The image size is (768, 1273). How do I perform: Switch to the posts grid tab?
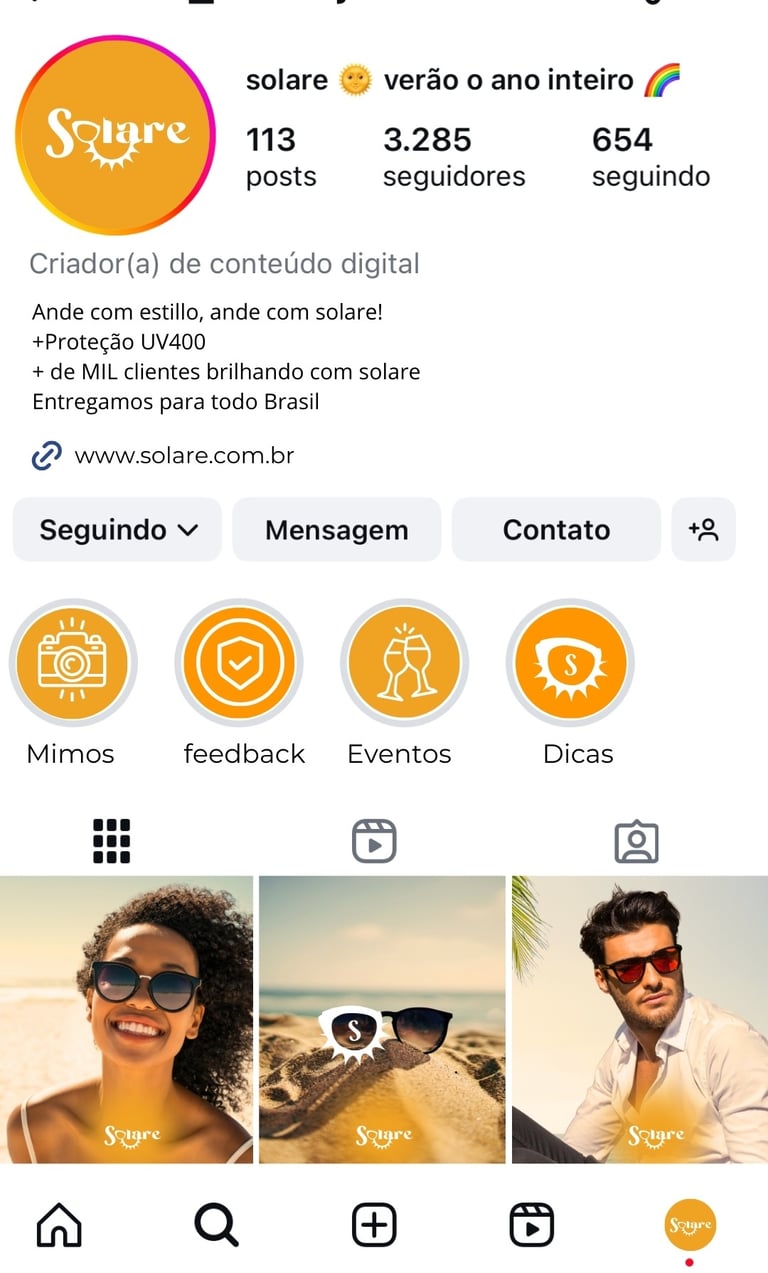pyautogui.click(x=112, y=841)
